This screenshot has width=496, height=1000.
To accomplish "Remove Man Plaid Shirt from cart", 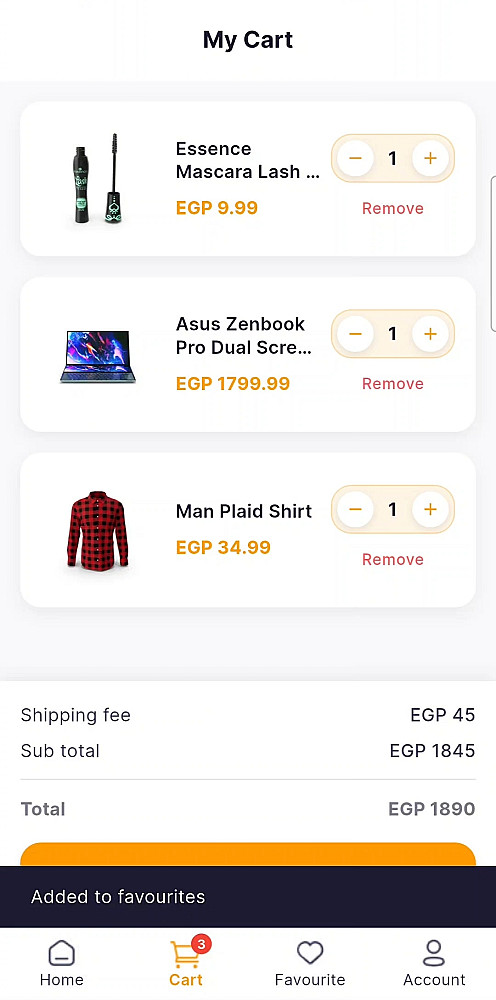I will 393,559.
